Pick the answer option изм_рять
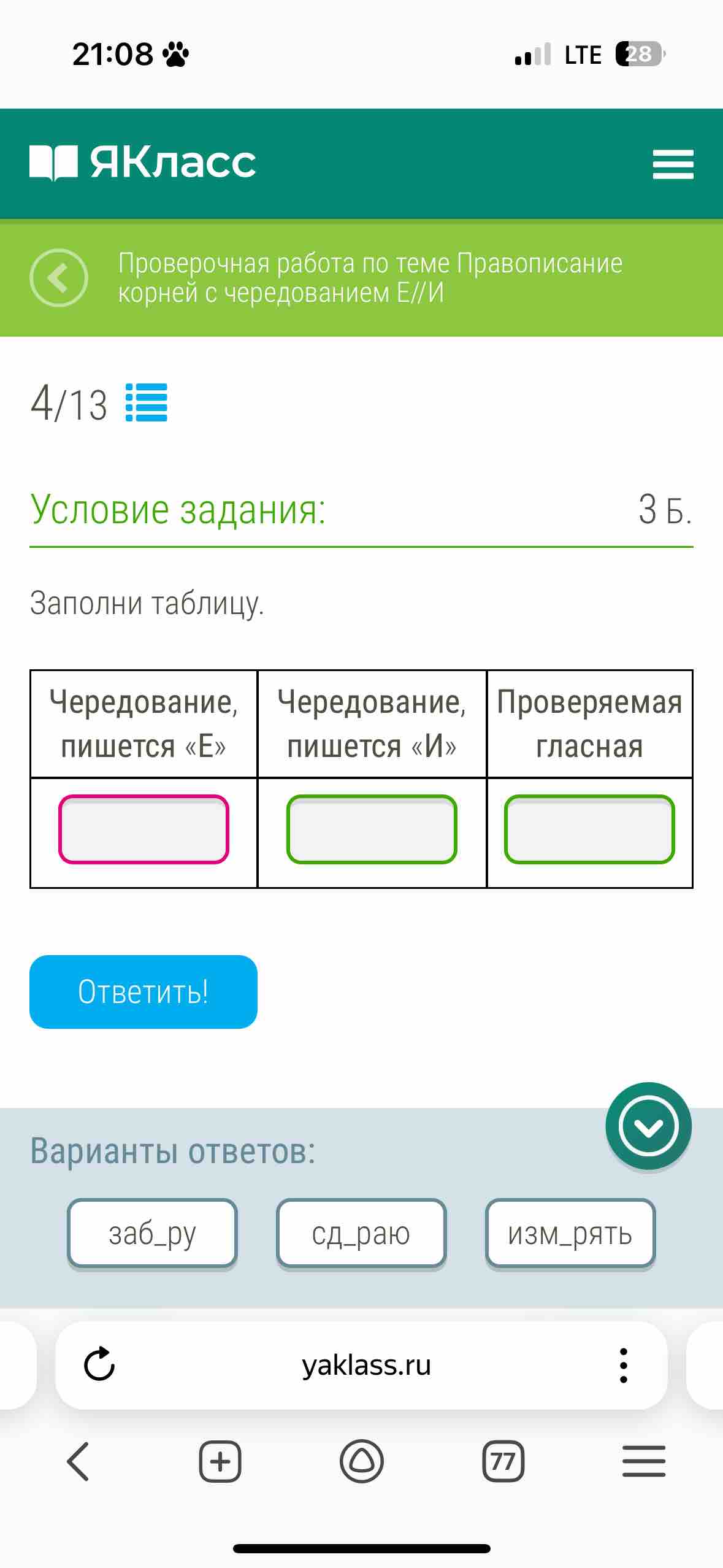723x1568 pixels. [570, 1233]
